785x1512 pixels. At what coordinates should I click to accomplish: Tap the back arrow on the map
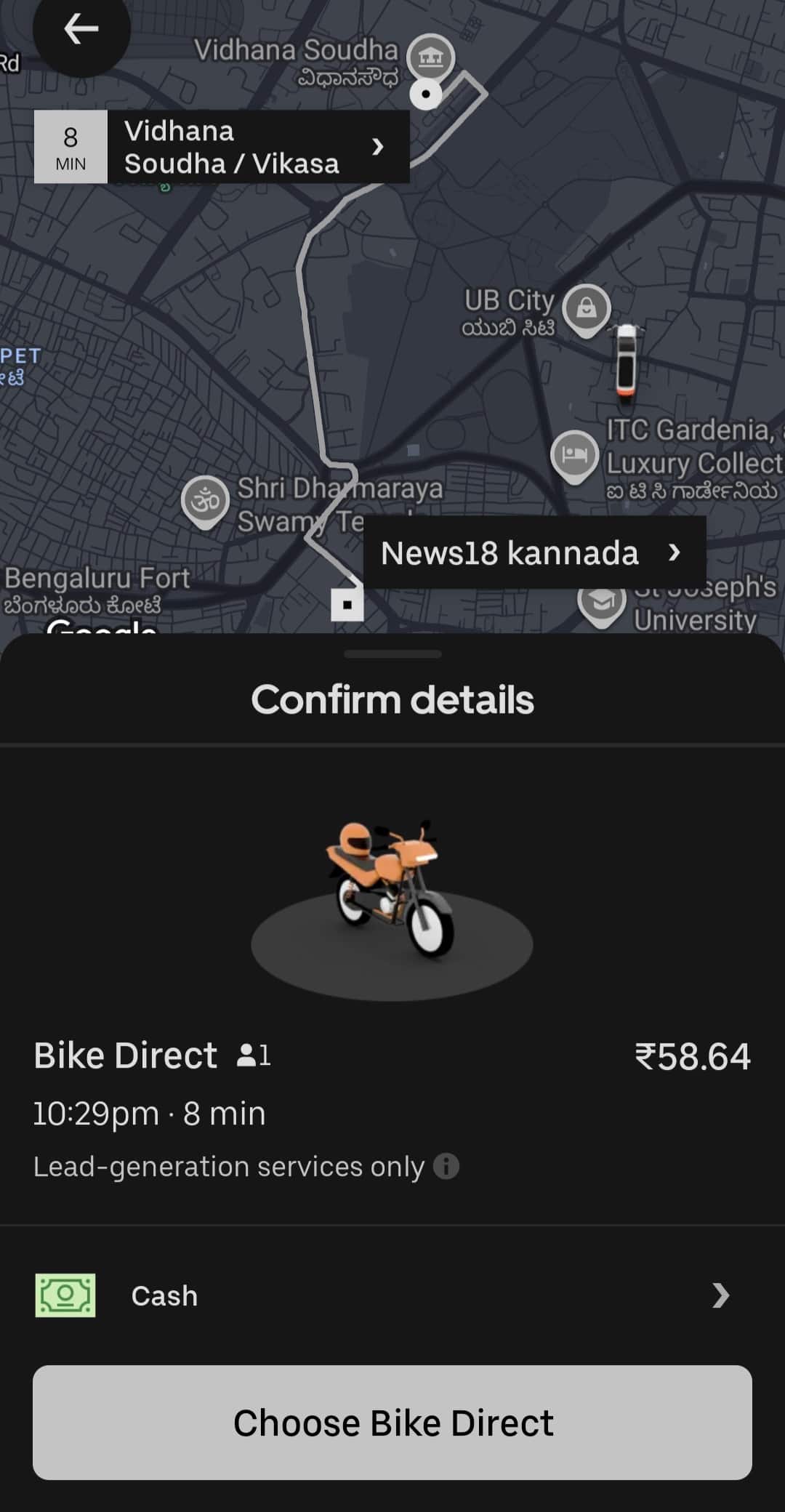tap(81, 29)
